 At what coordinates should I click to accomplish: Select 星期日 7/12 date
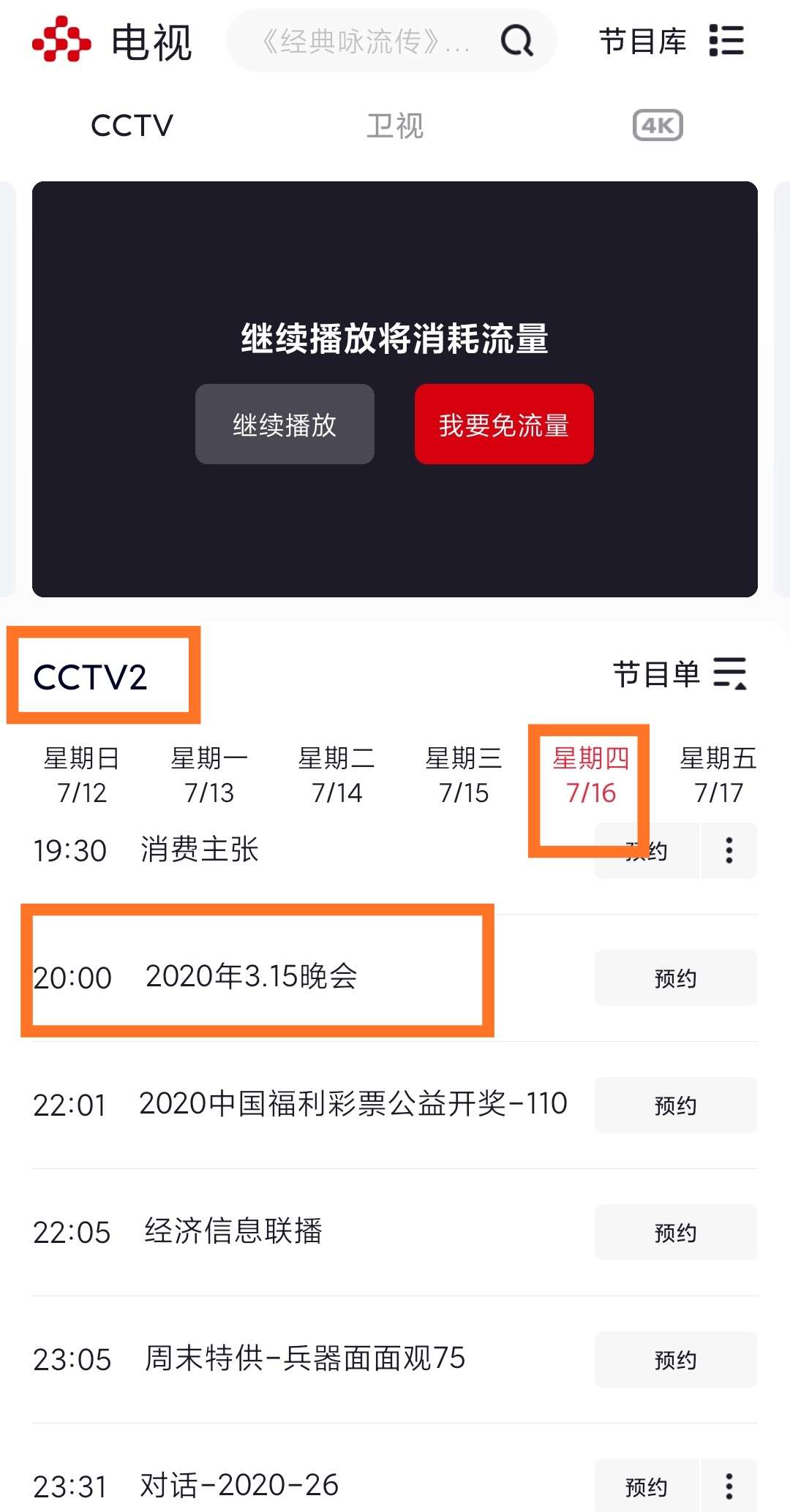pyautogui.click(x=82, y=775)
